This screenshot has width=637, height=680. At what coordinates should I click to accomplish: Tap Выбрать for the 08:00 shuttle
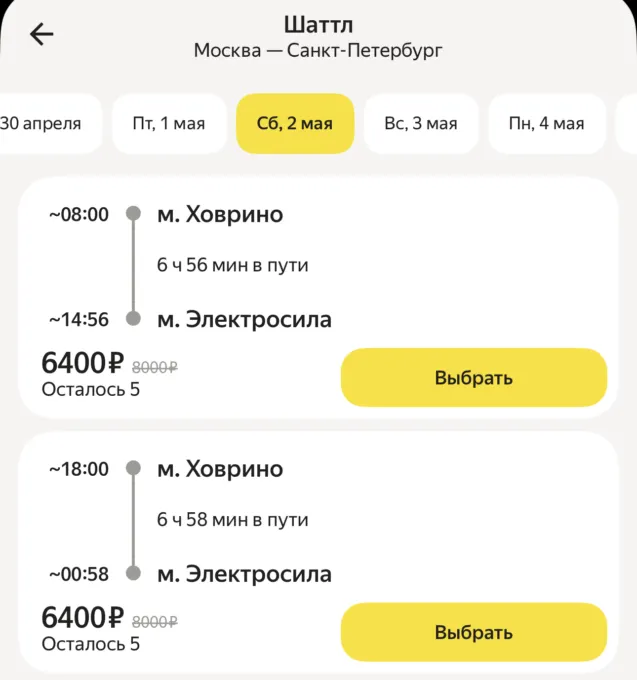[x=474, y=378]
